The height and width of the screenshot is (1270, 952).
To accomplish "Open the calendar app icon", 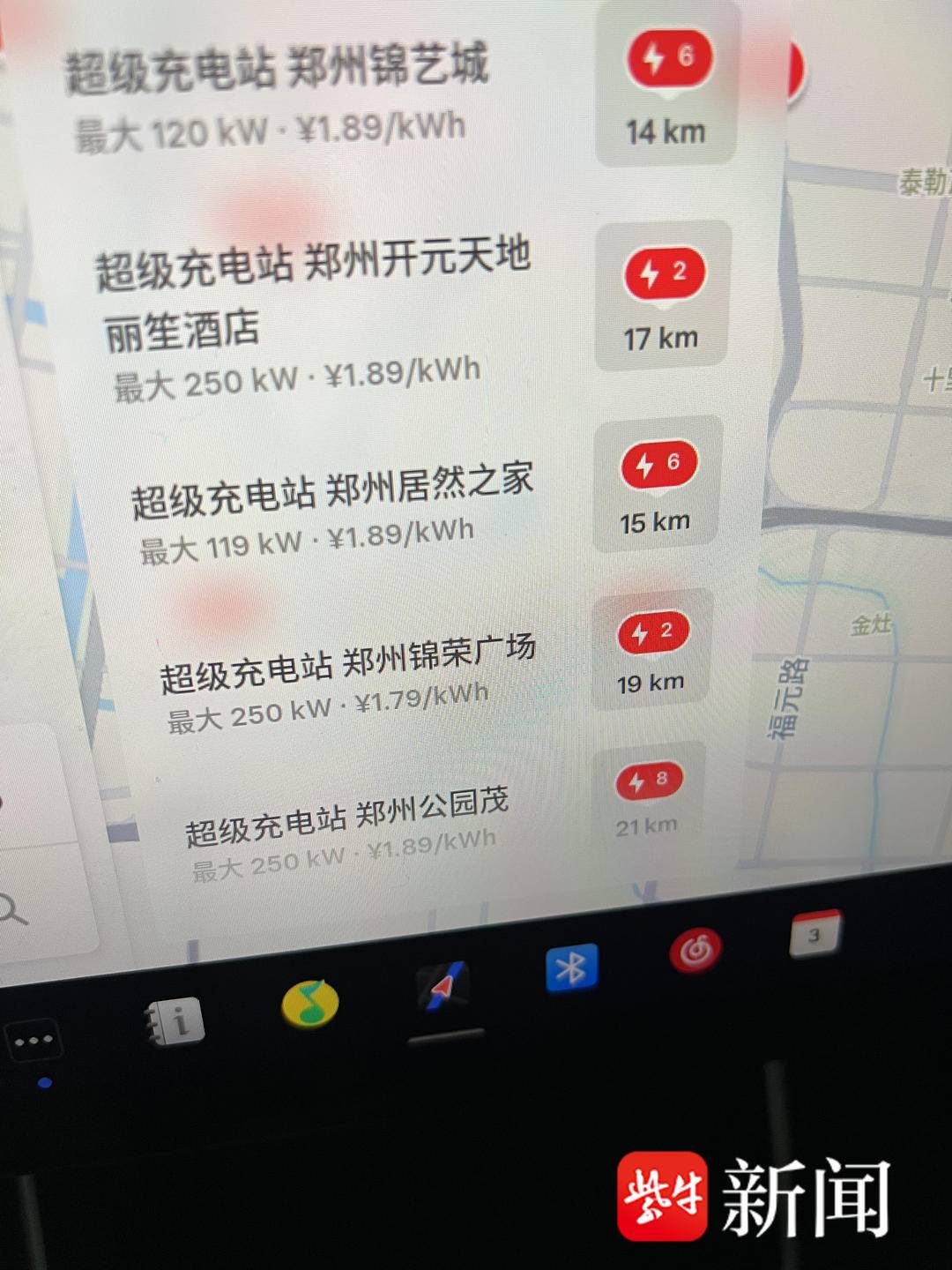I will [x=814, y=933].
